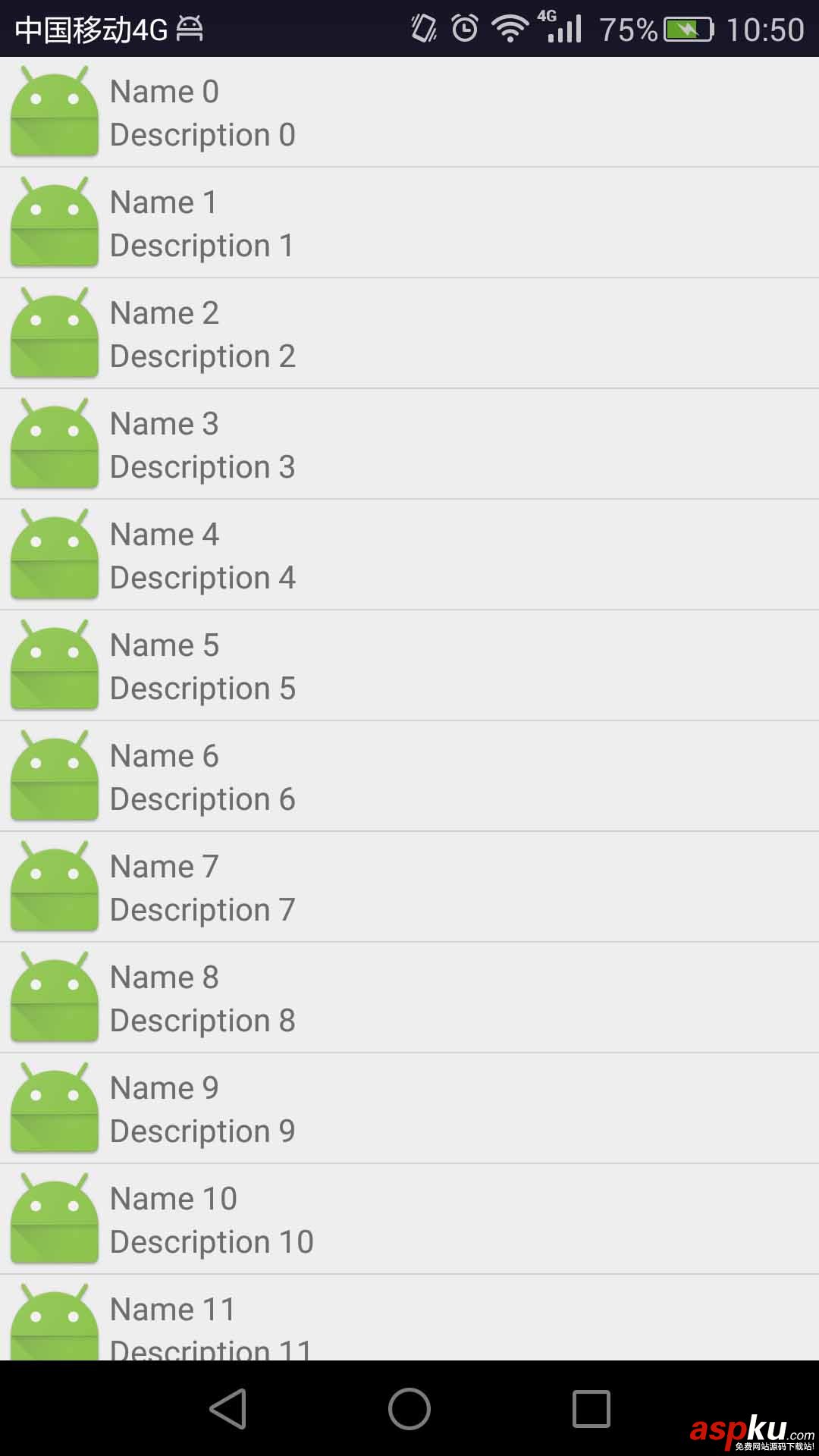Choose the Name 4 entry

(x=409, y=555)
